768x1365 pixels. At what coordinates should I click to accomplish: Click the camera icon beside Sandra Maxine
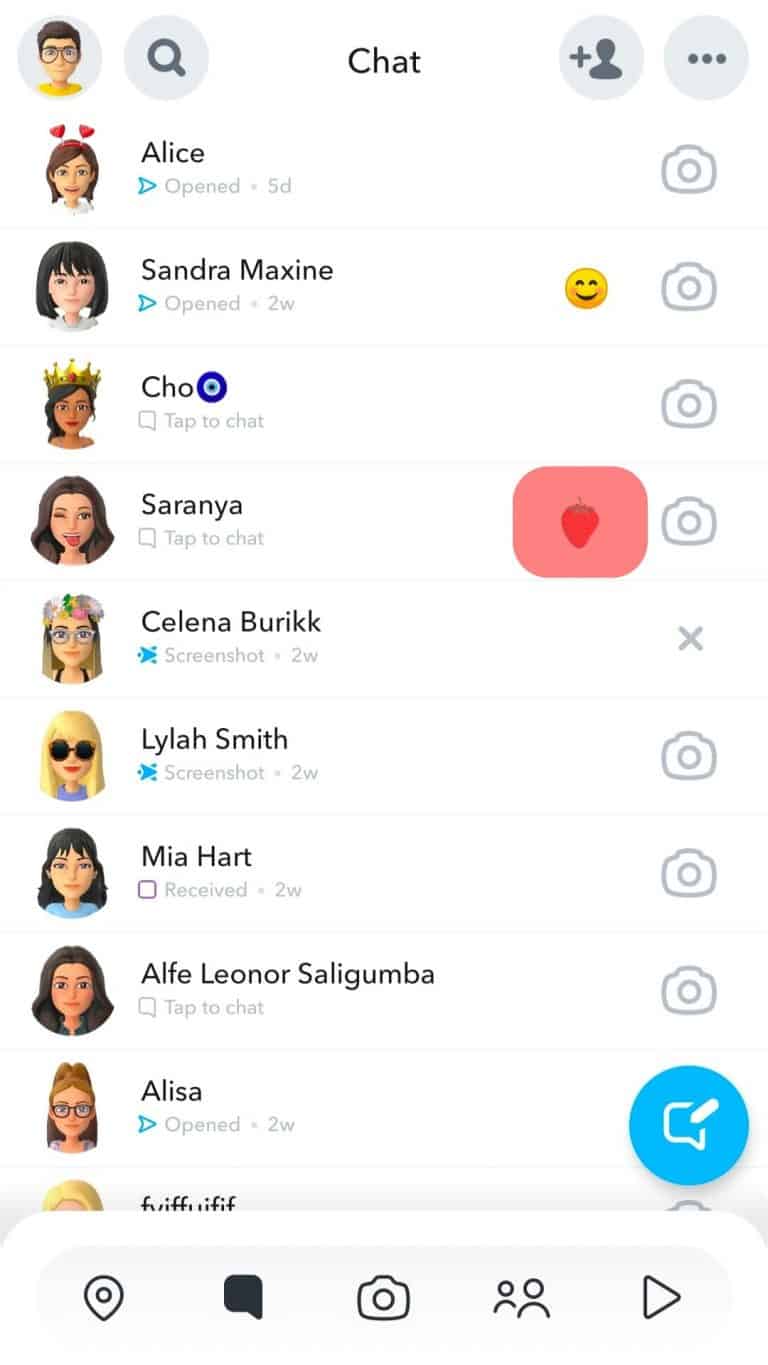click(688, 286)
